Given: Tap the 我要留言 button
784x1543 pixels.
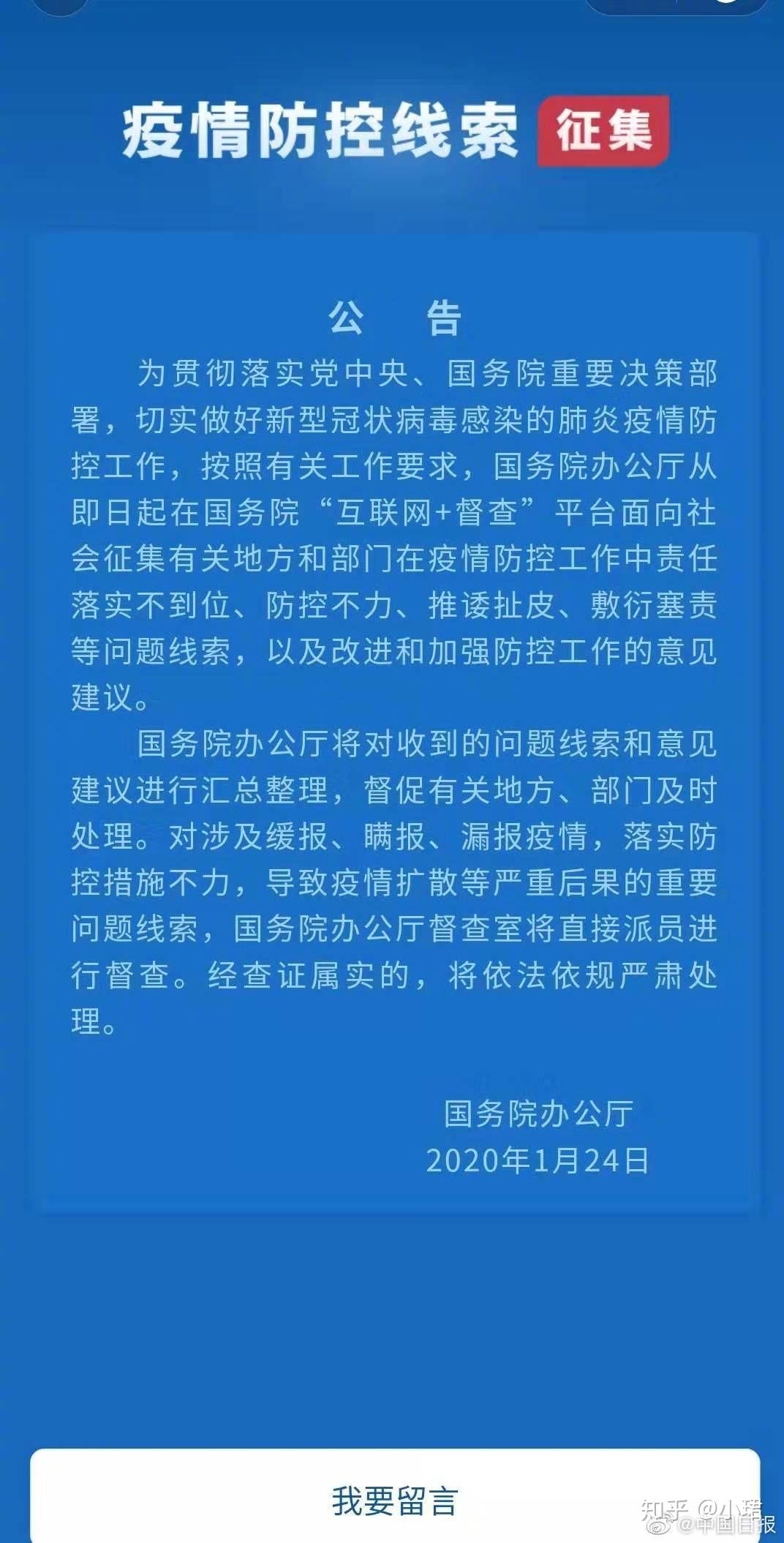Looking at the screenshot, I should (394, 1500).
